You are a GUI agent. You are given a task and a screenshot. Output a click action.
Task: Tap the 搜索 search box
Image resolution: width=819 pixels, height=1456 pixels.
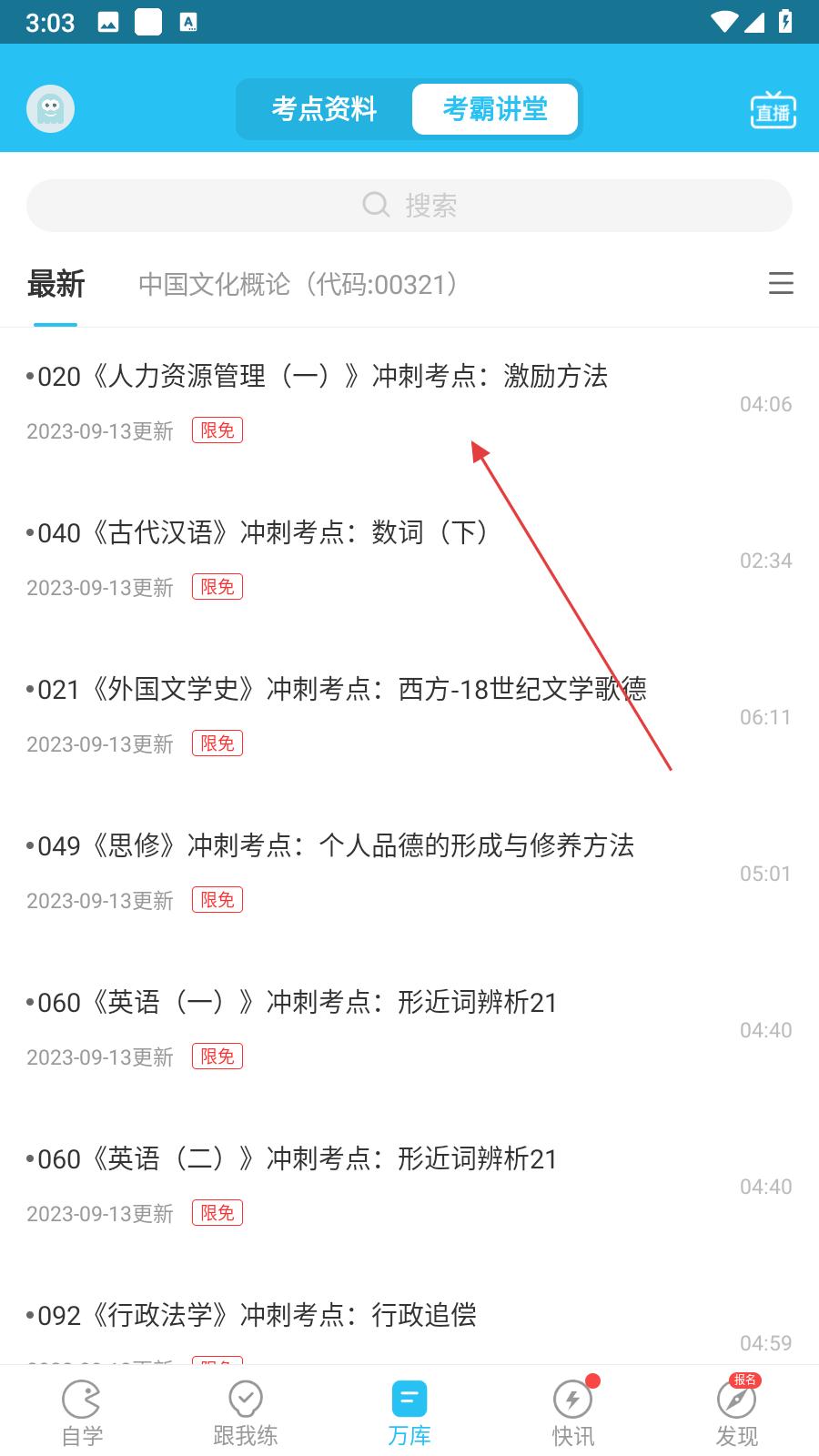point(409,206)
